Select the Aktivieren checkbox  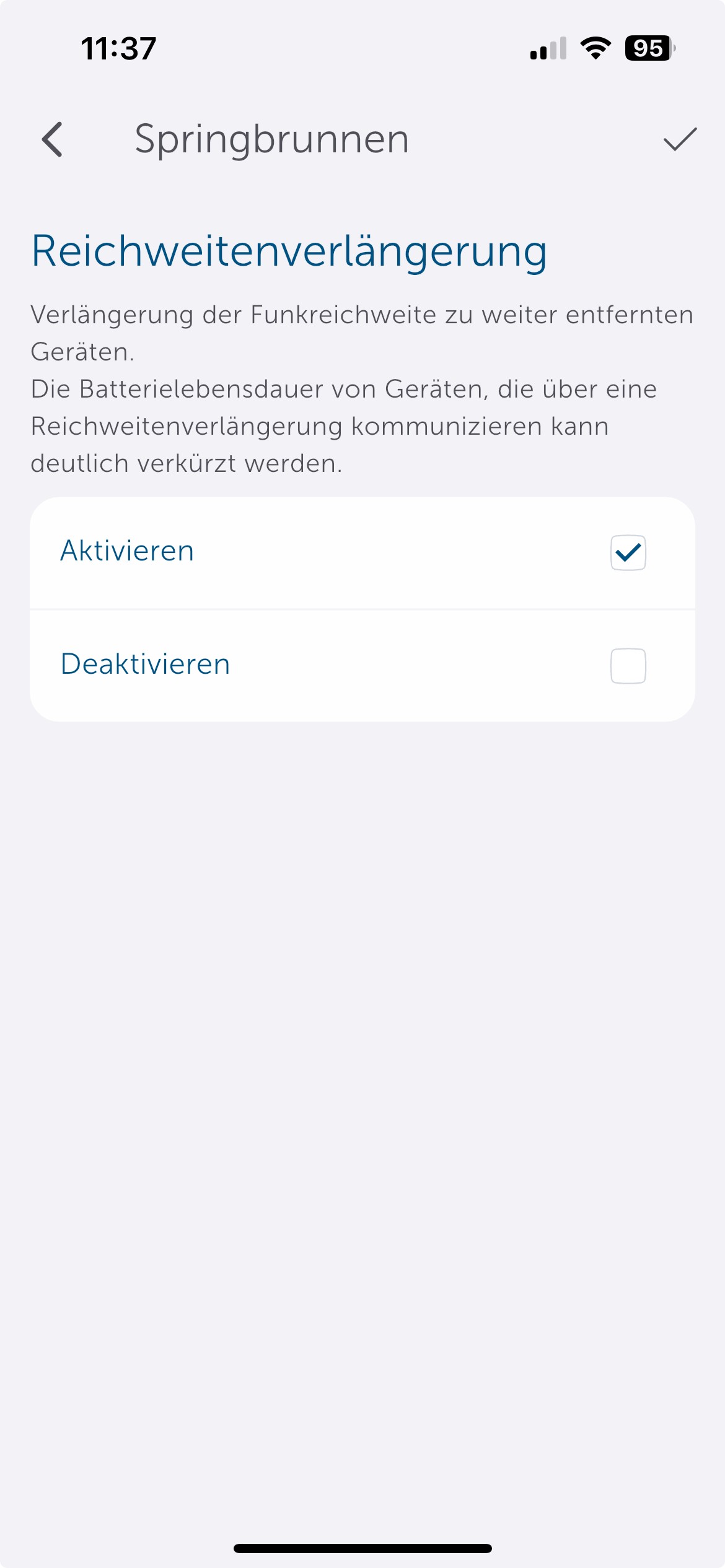click(x=628, y=552)
